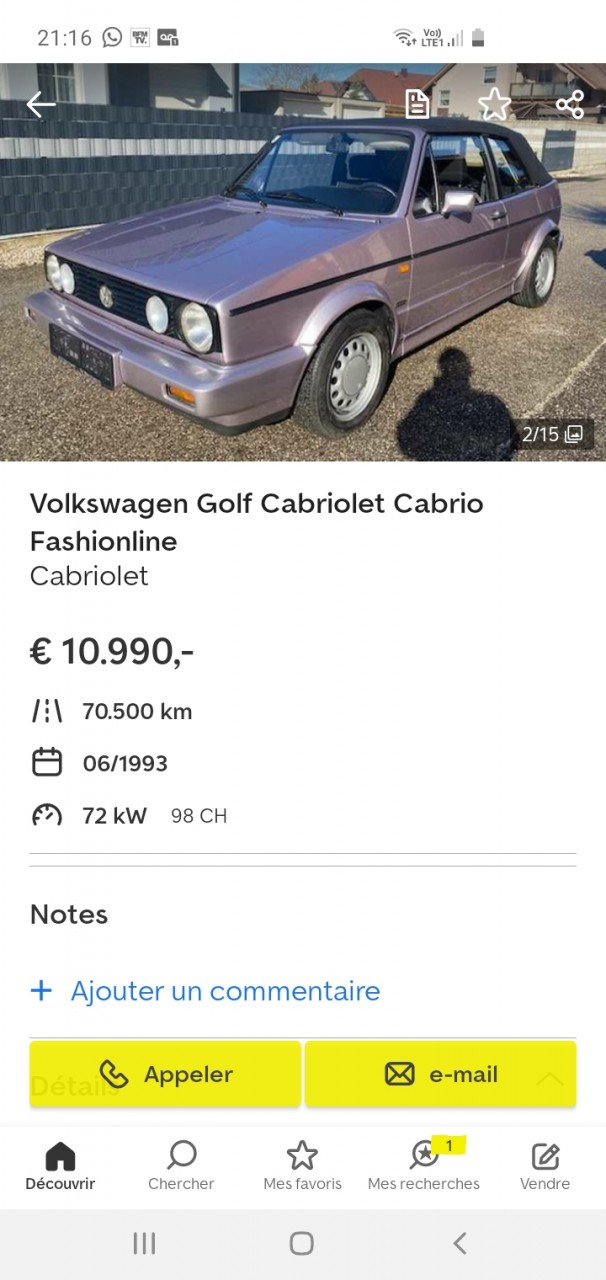Go back using the top arrow

tap(41, 104)
